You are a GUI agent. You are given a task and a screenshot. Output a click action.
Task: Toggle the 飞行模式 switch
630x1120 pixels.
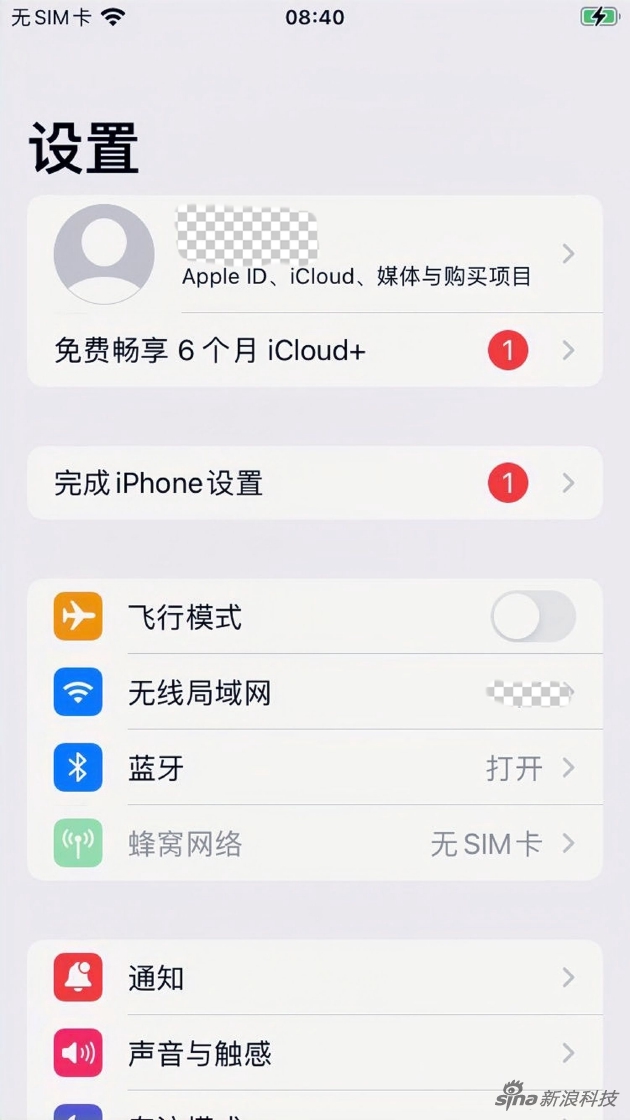coord(533,616)
